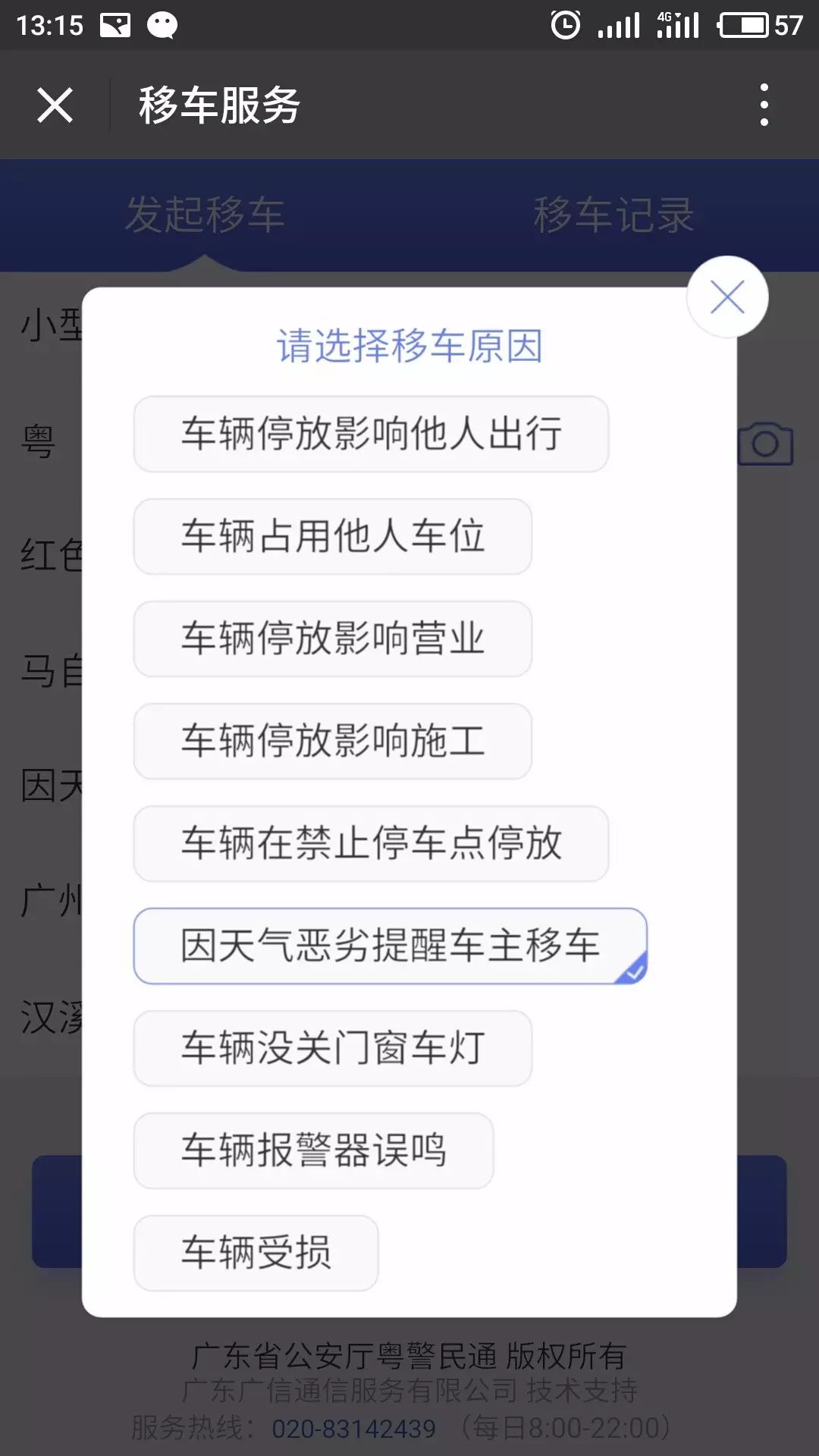Close the 移车服务 web page

(55, 105)
